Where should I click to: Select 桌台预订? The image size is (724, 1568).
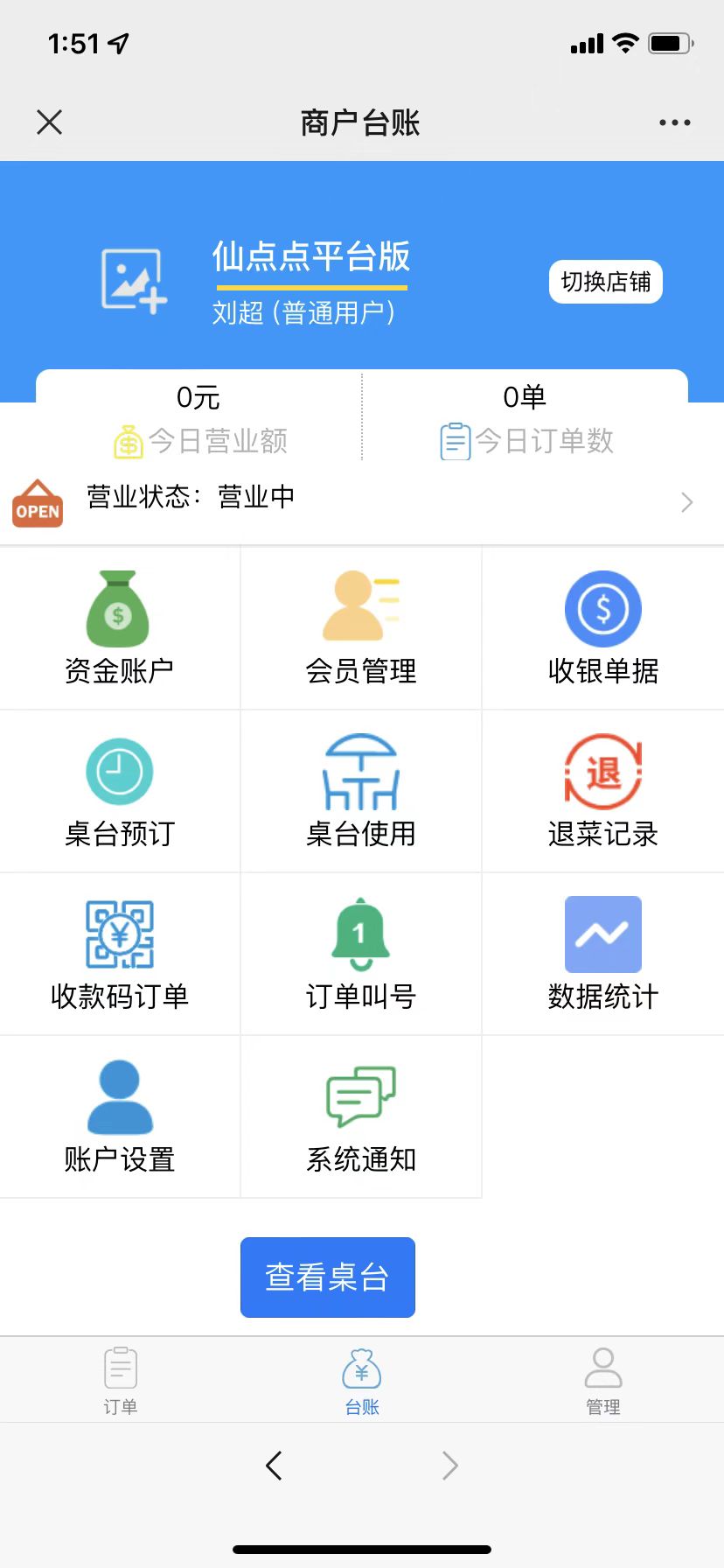[120, 791]
